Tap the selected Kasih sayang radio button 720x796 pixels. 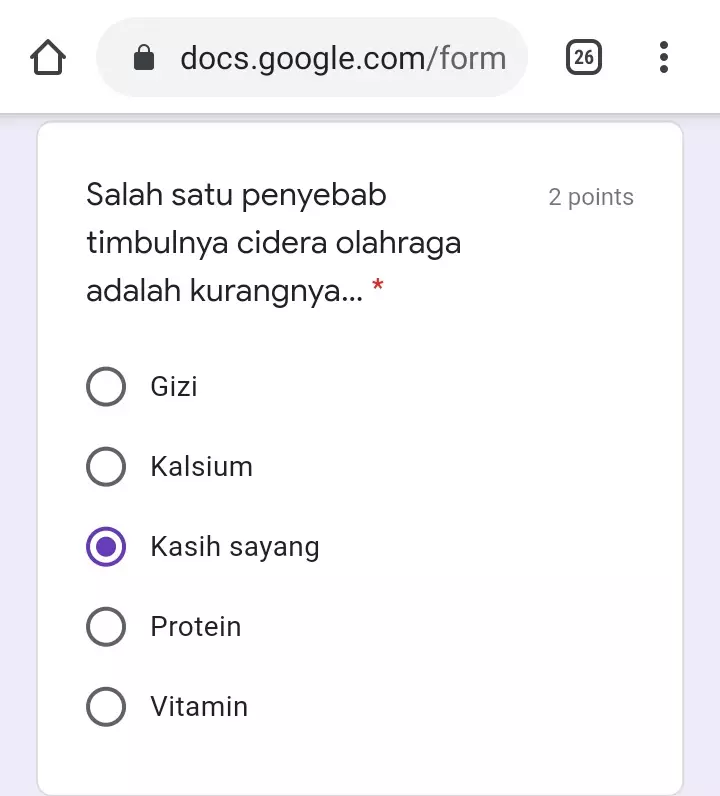tap(105, 547)
